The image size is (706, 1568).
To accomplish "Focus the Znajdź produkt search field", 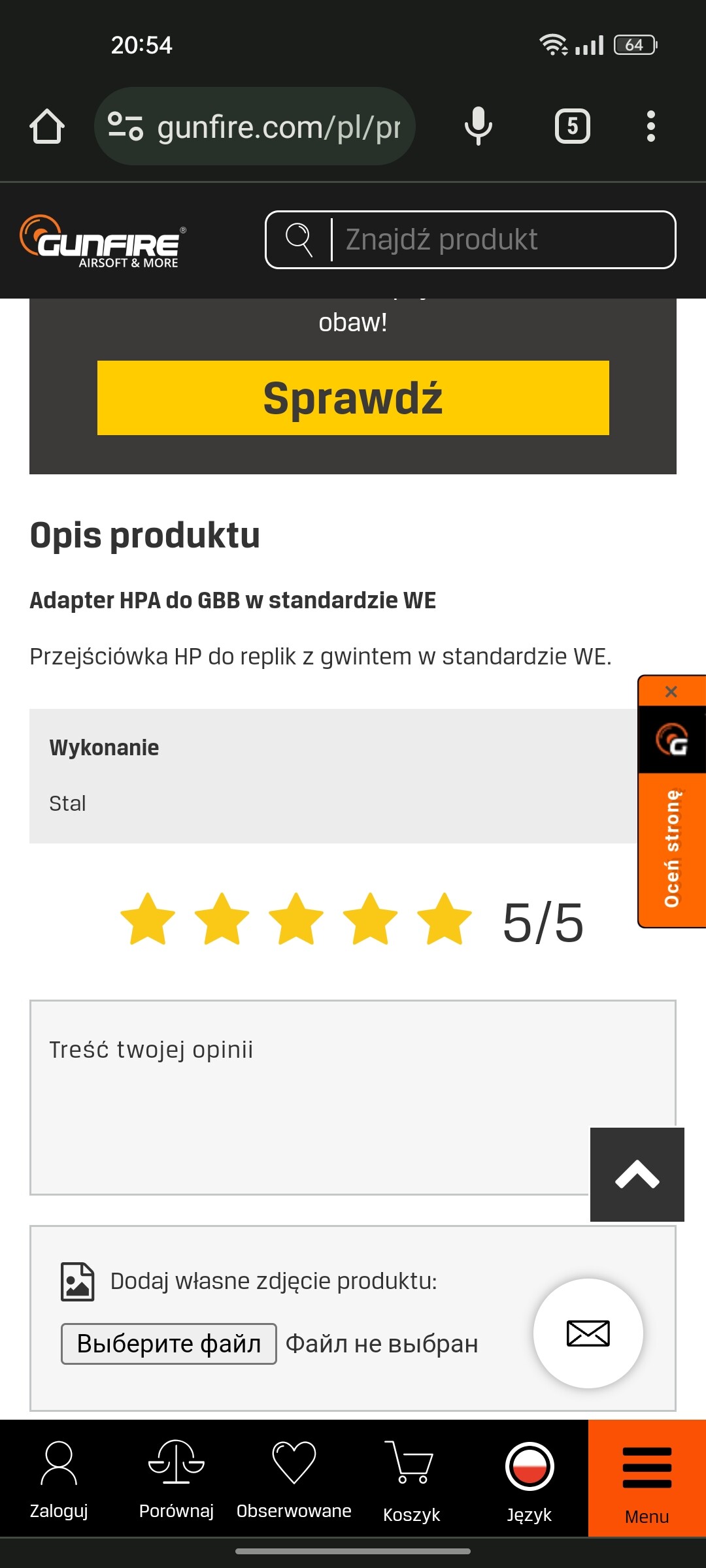I will [x=470, y=240].
